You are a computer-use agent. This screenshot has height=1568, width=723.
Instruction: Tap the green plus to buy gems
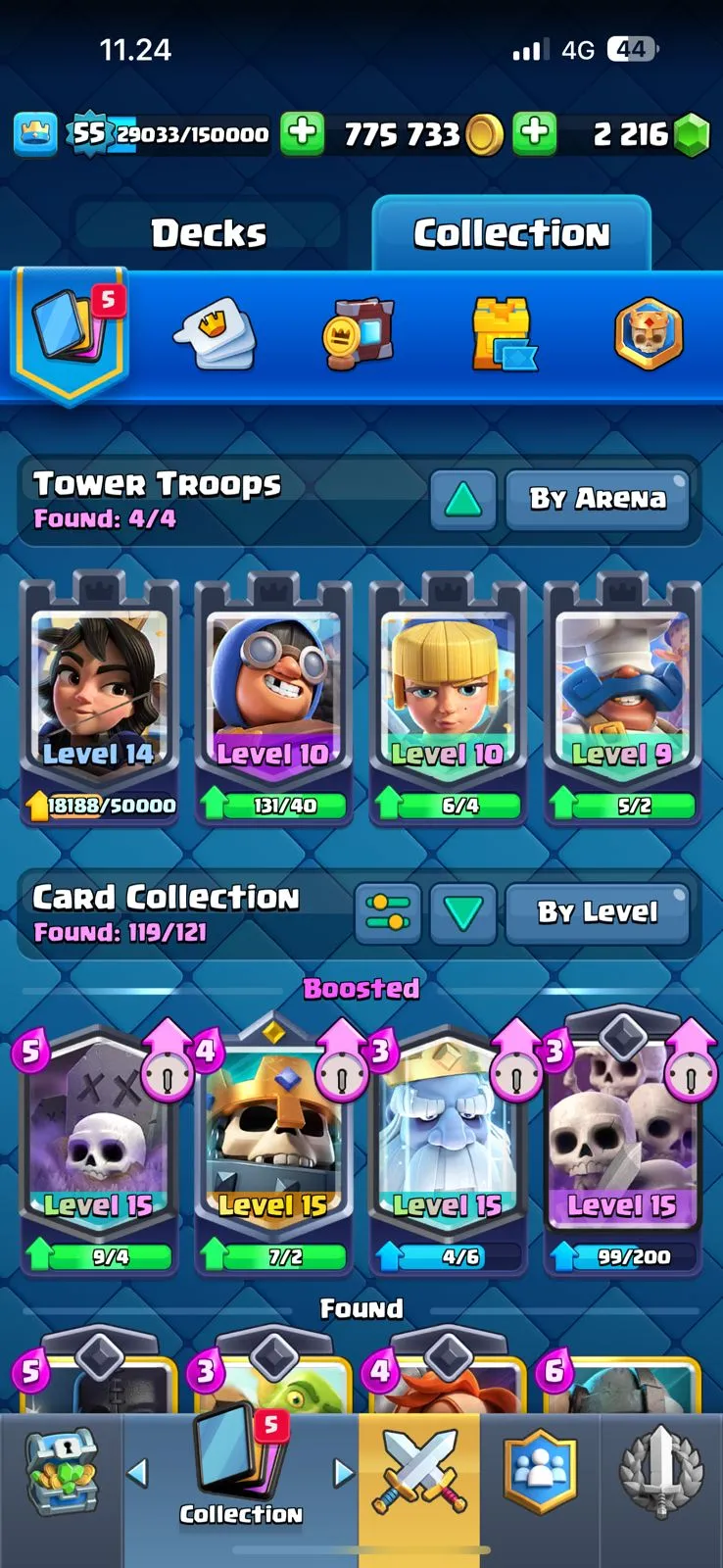point(535,133)
